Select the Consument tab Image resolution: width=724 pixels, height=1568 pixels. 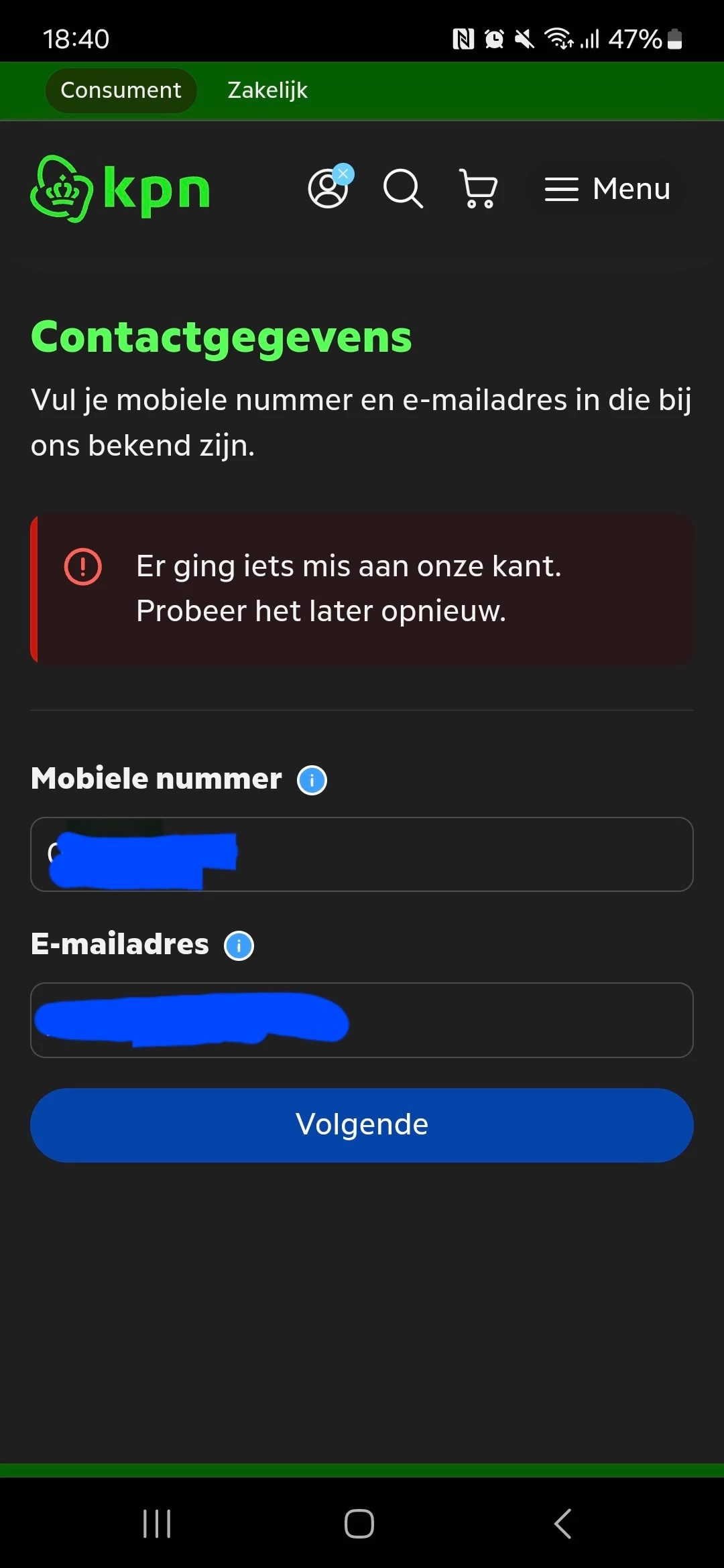(121, 90)
